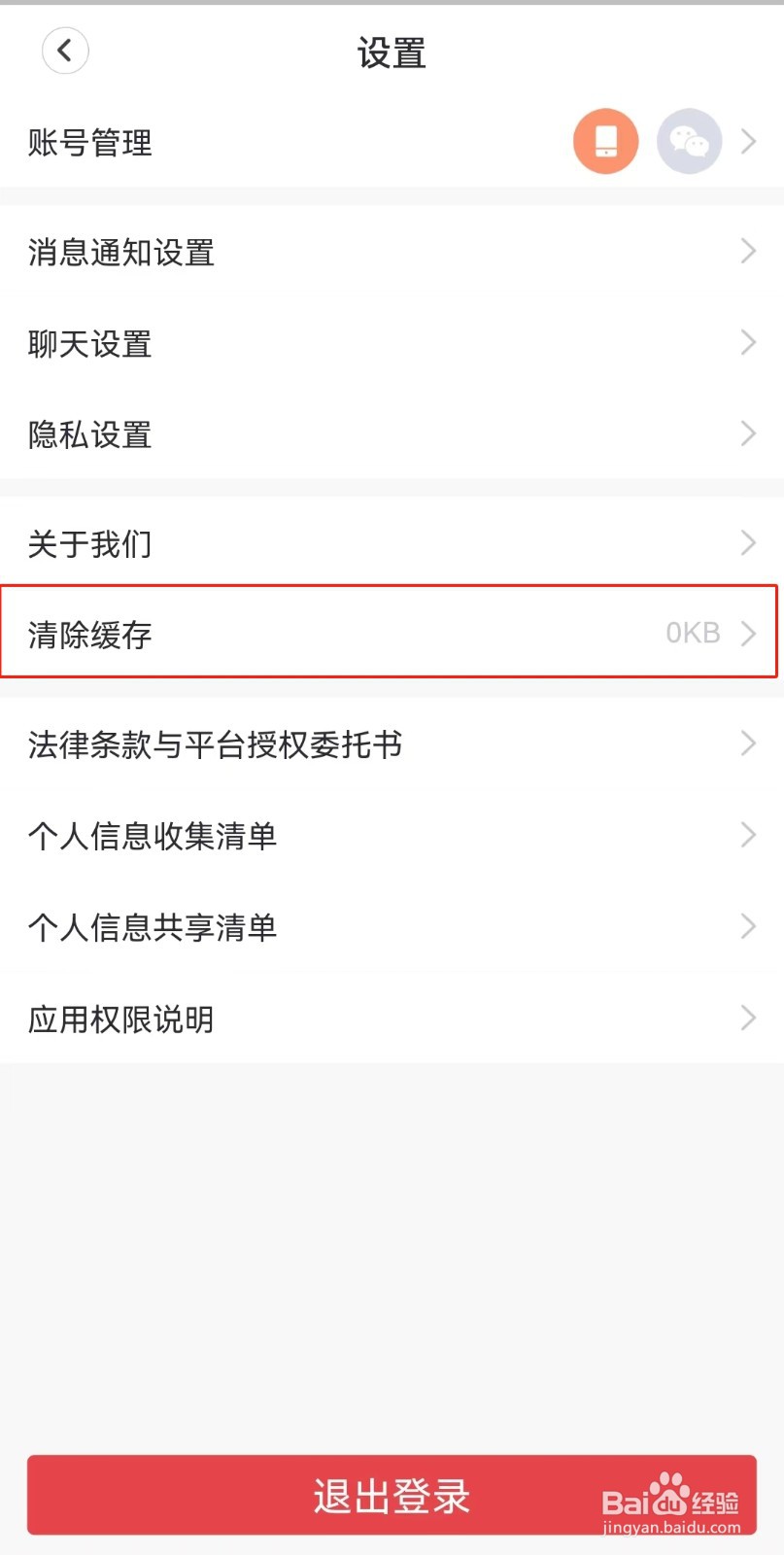Expand the 应用权限说明 chevron
Image resolution: width=784 pixels, height=1555 pixels.
pos(747,1018)
